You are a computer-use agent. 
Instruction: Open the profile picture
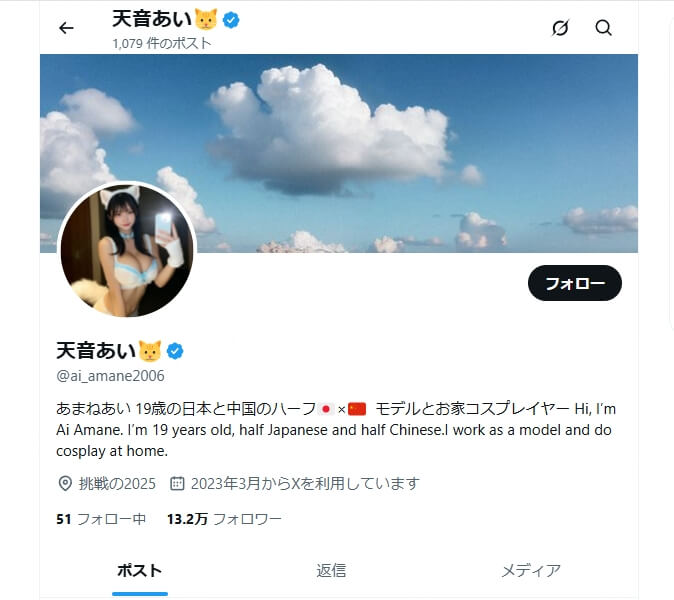(127, 250)
